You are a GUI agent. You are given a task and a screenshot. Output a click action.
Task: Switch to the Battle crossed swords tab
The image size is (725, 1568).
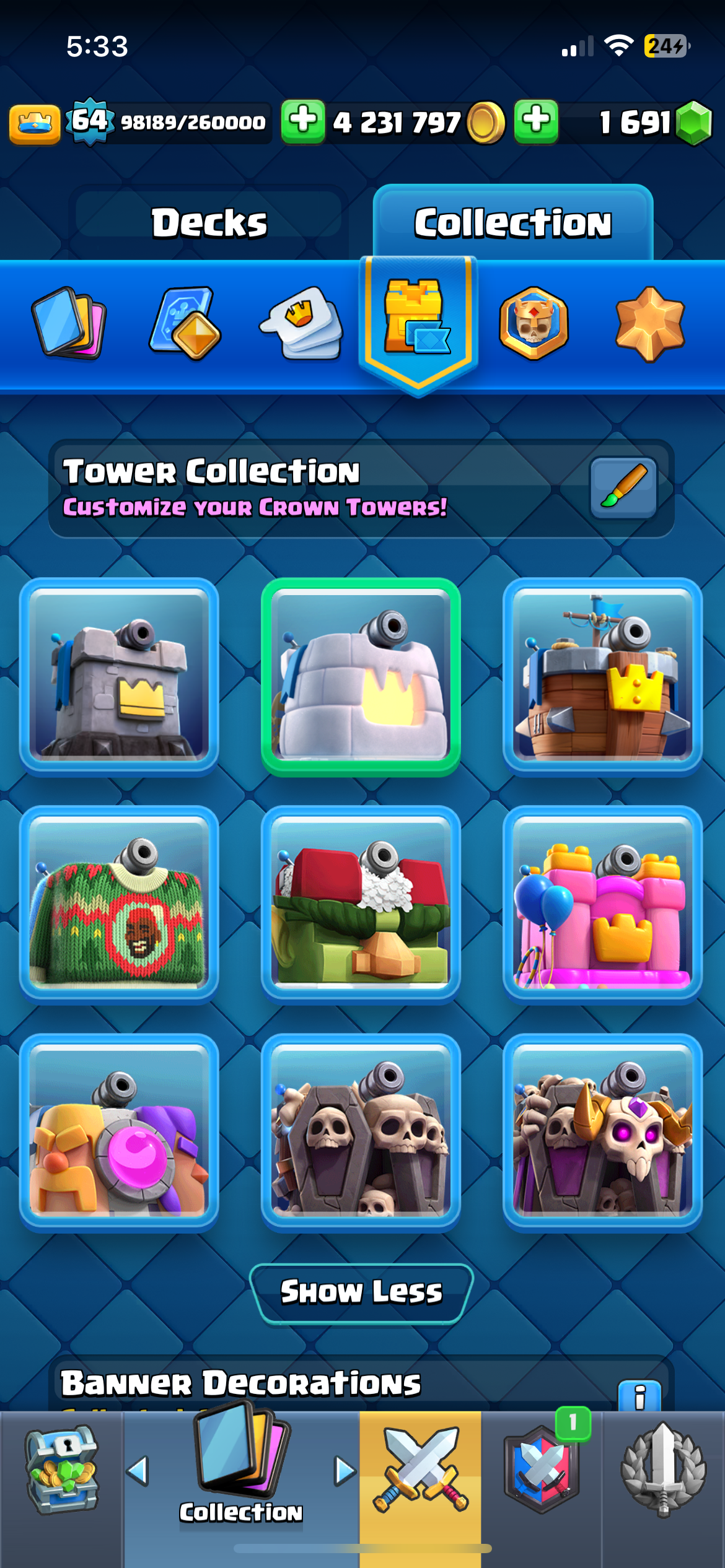click(x=420, y=1471)
